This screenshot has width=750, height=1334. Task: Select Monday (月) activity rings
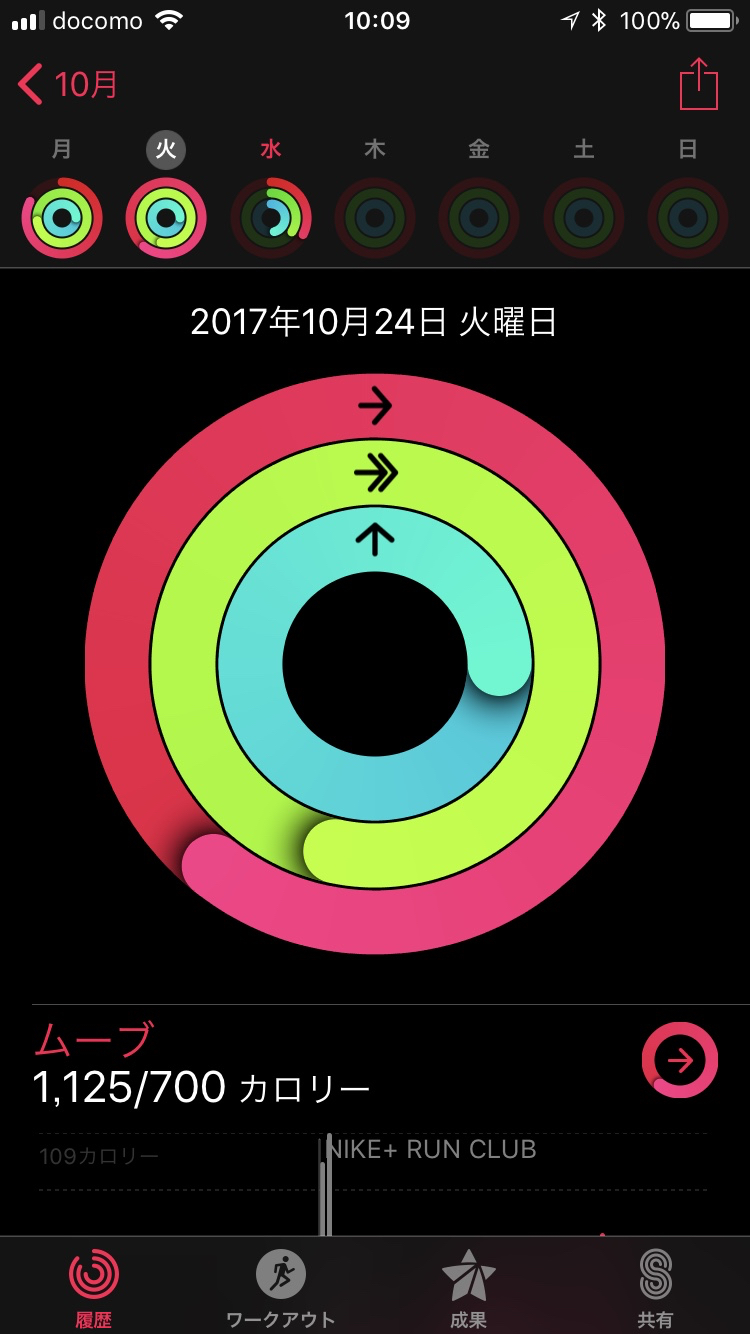click(x=62, y=217)
